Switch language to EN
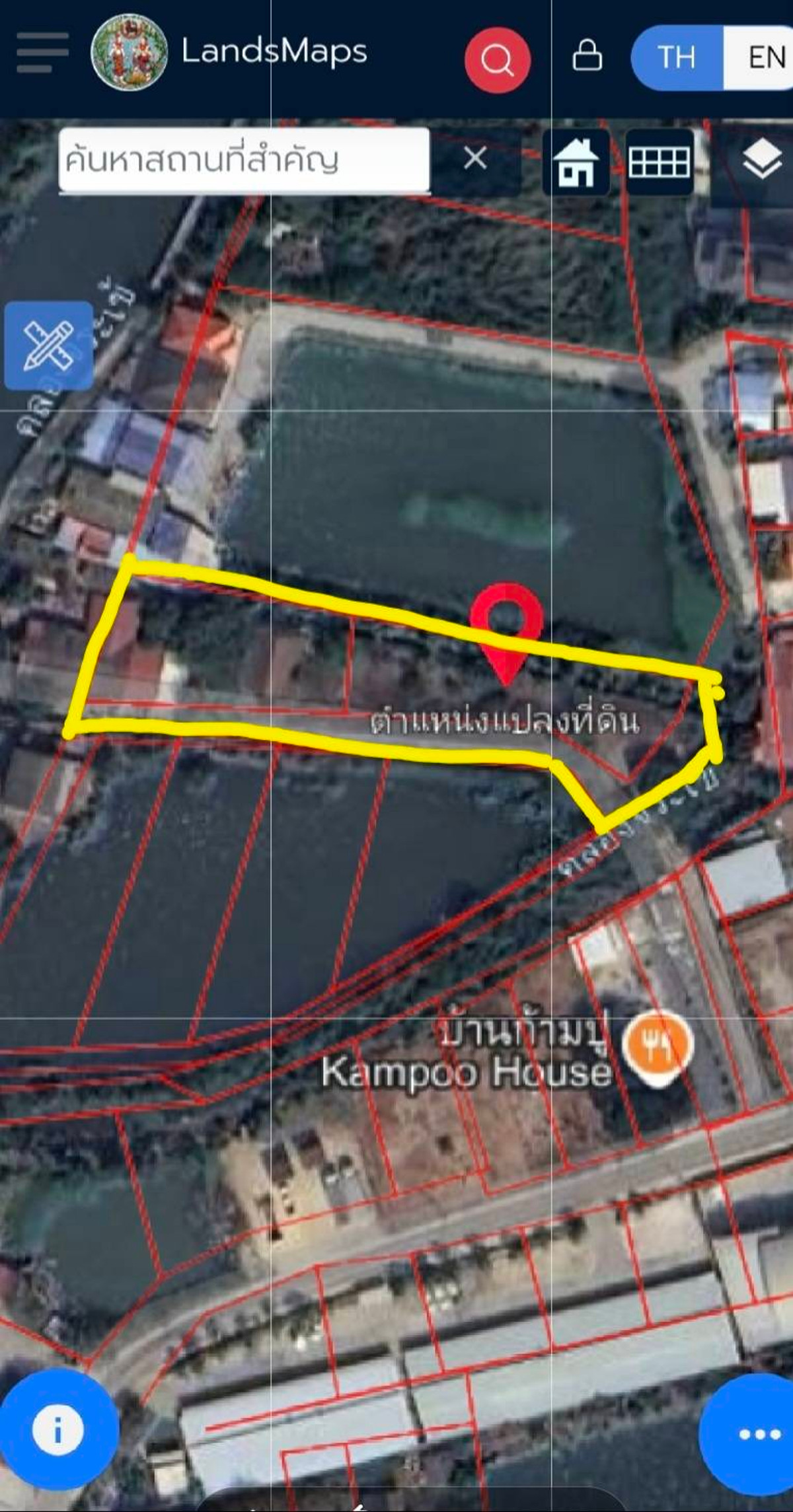 tap(765, 58)
